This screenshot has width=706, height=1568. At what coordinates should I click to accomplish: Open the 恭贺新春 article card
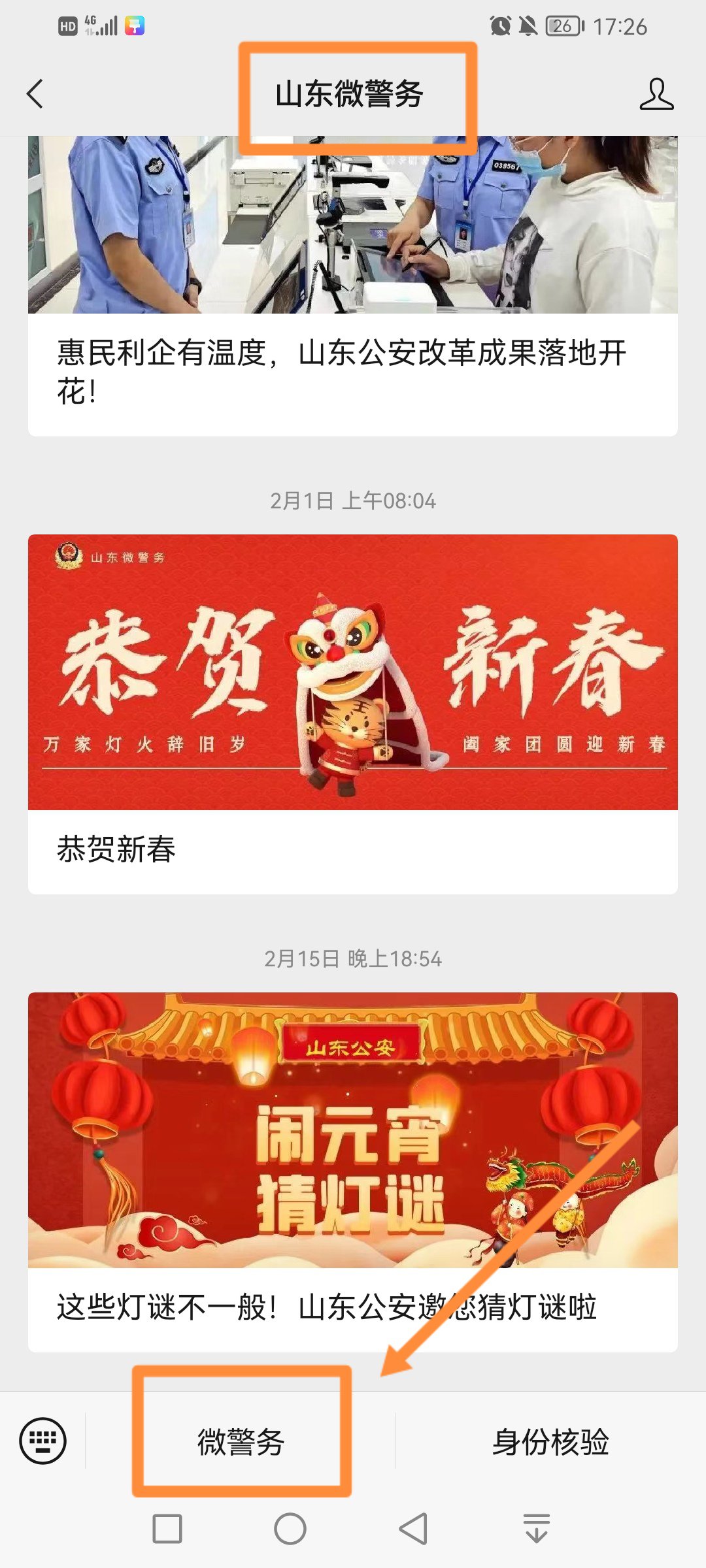click(x=352, y=713)
